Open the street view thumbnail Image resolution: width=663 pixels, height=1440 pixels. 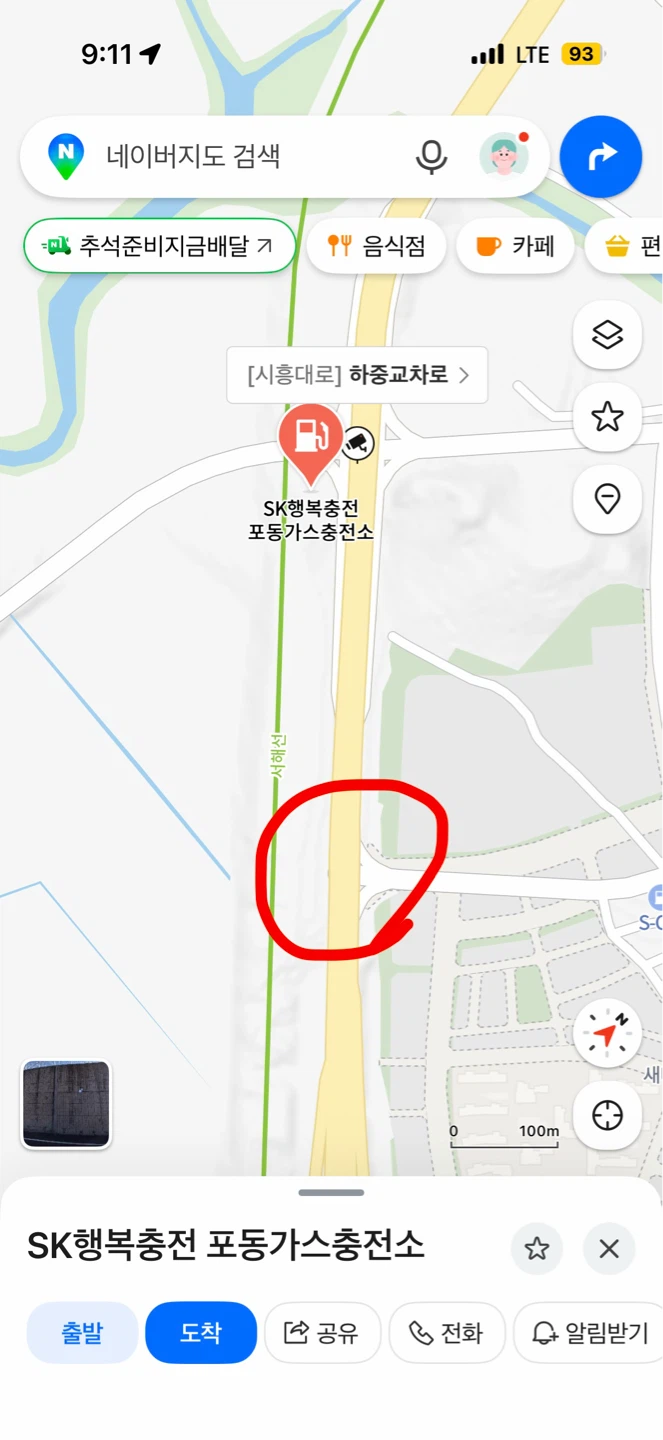click(x=66, y=1104)
